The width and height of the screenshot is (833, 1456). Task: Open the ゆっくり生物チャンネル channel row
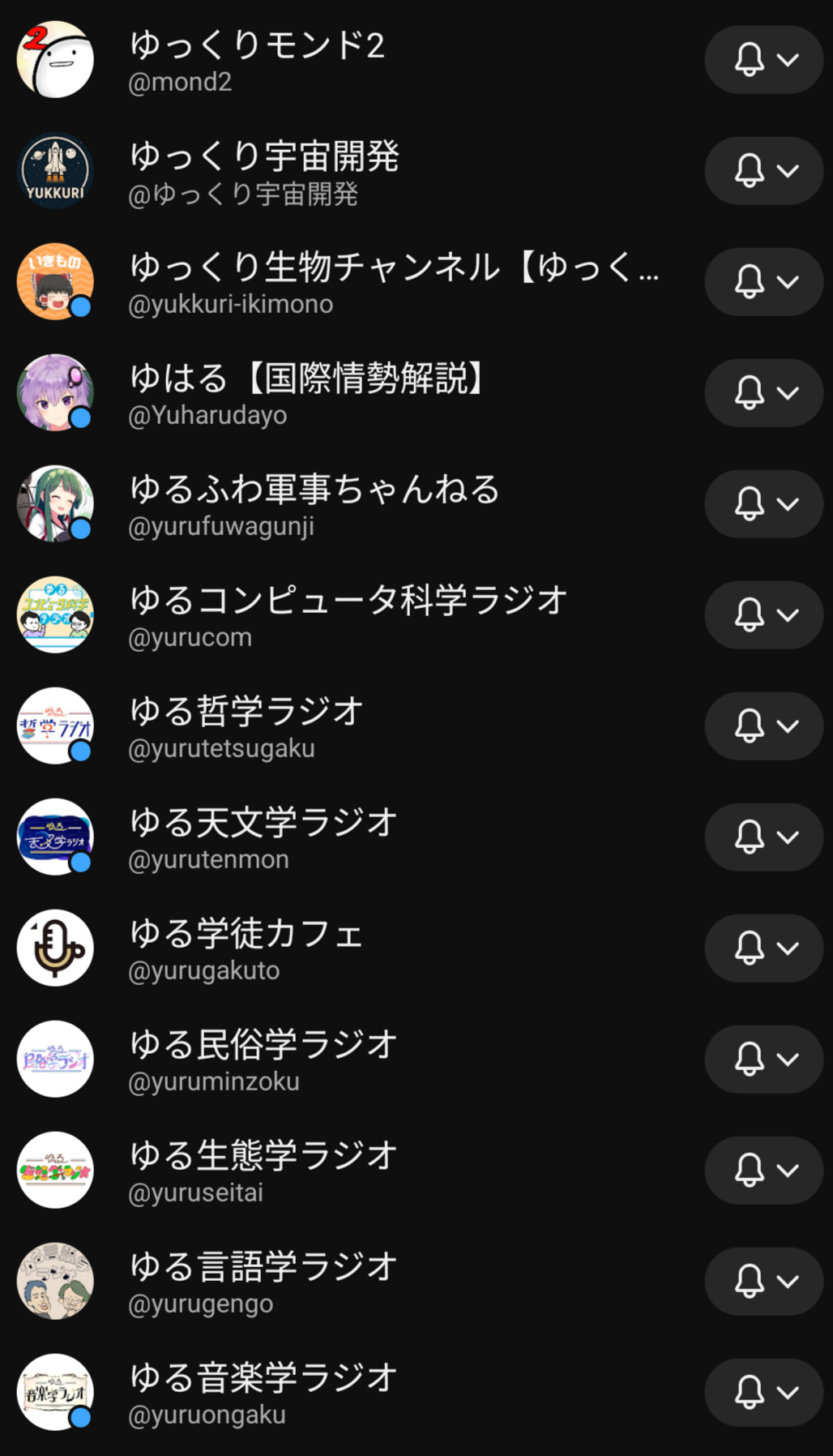(394, 282)
